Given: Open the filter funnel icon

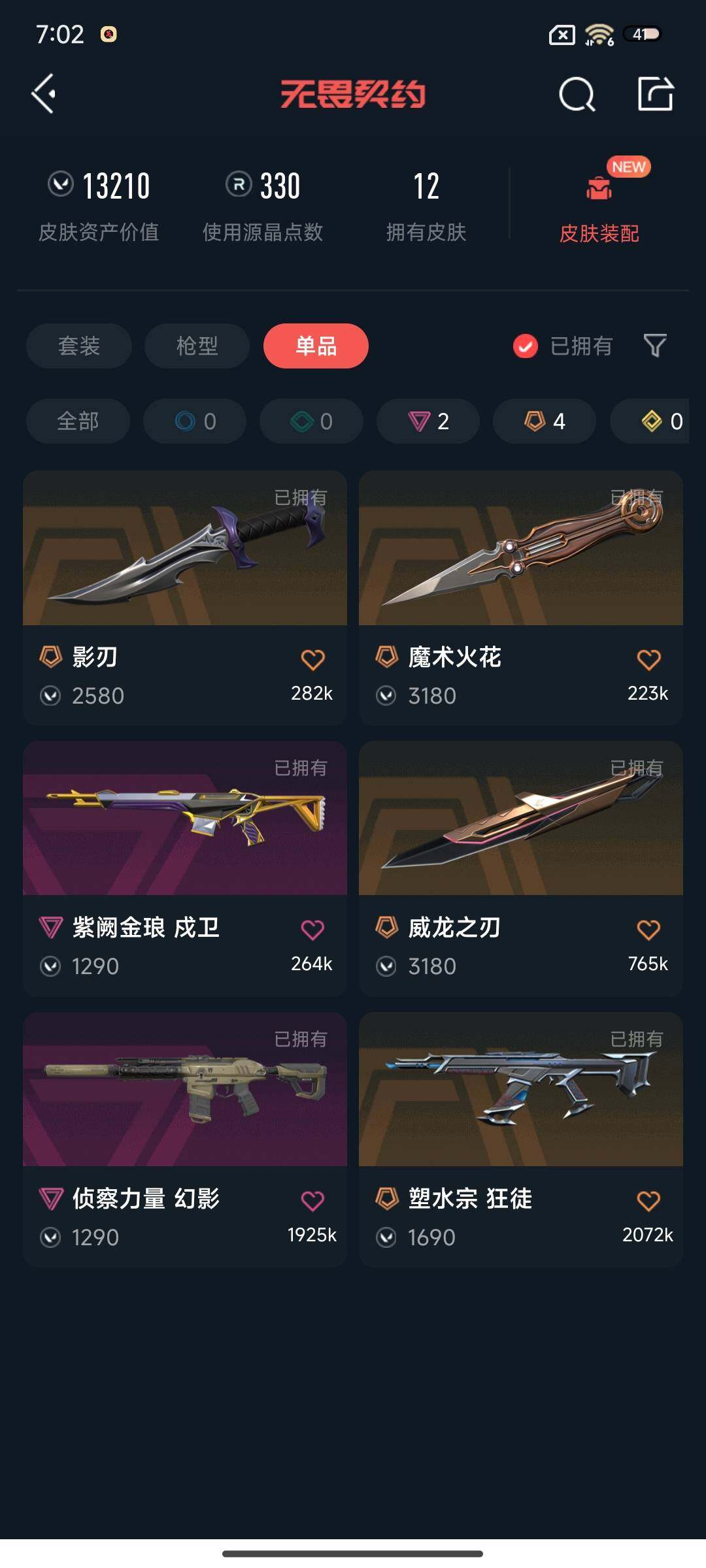Looking at the screenshot, I should [x=655, y=346].
